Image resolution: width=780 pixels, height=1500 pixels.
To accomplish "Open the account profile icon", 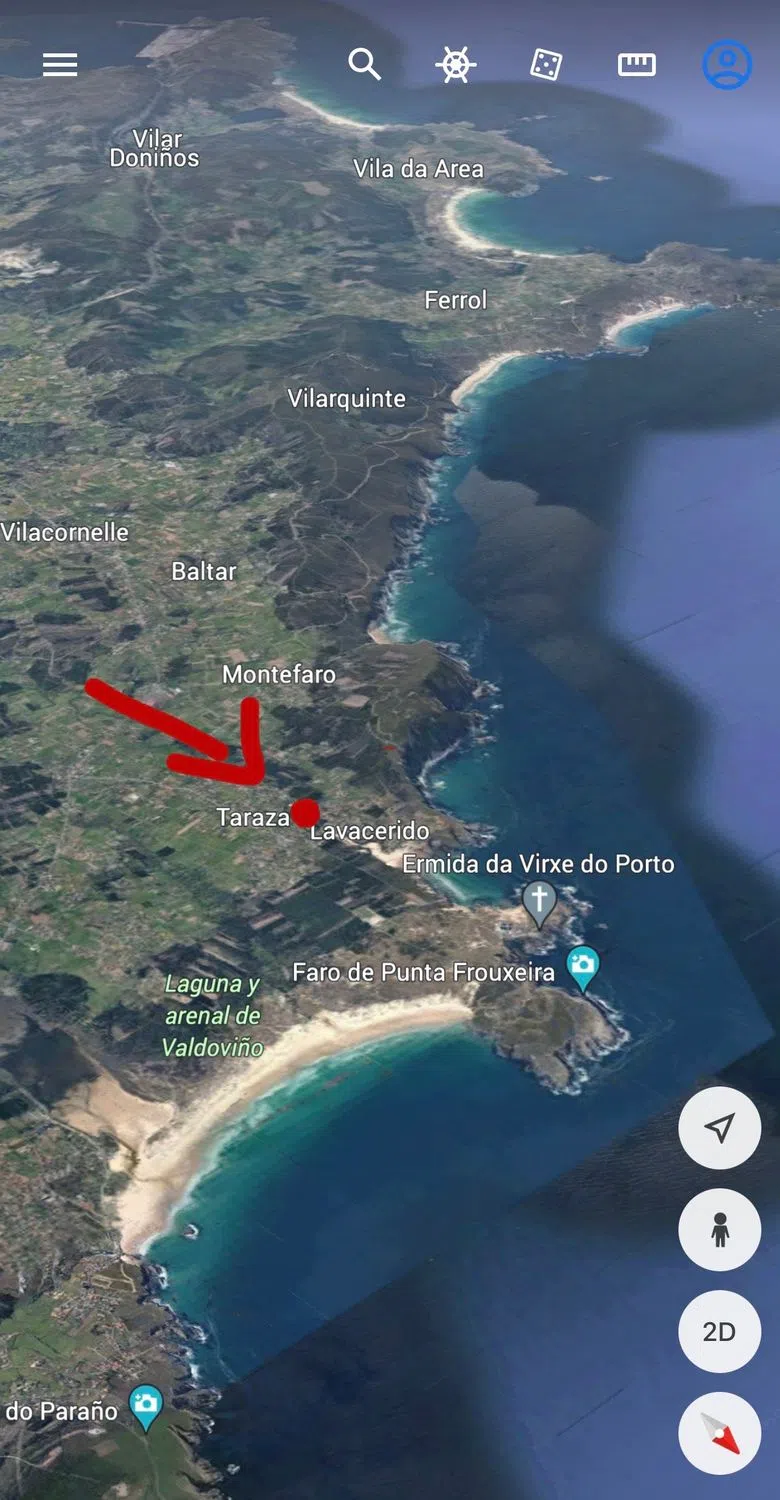I will tap(727, 65).
